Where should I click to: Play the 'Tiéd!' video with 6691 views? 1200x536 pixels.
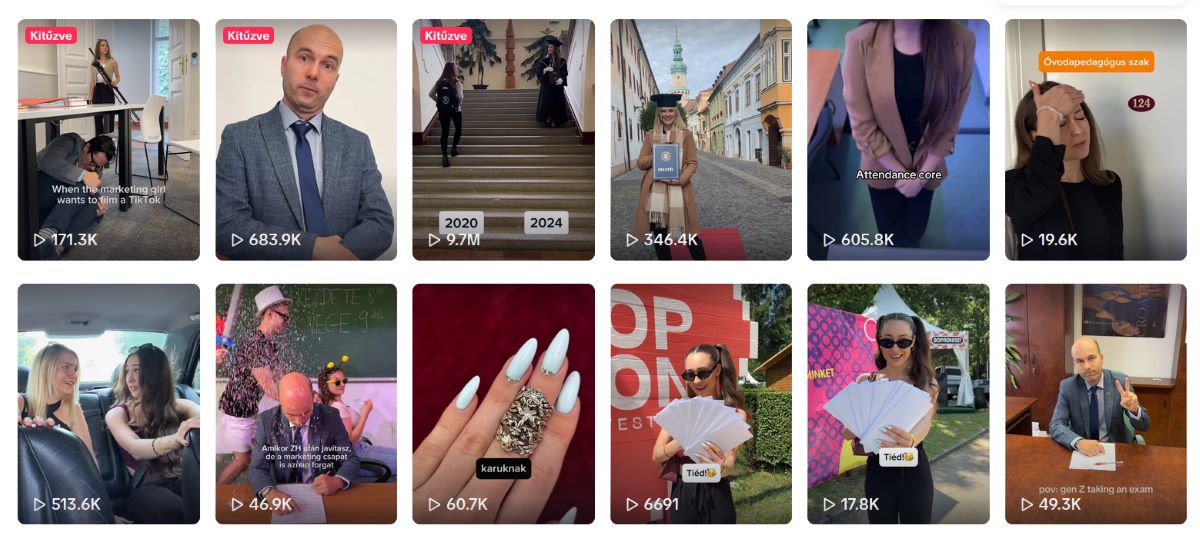click(x=701, y=404)
